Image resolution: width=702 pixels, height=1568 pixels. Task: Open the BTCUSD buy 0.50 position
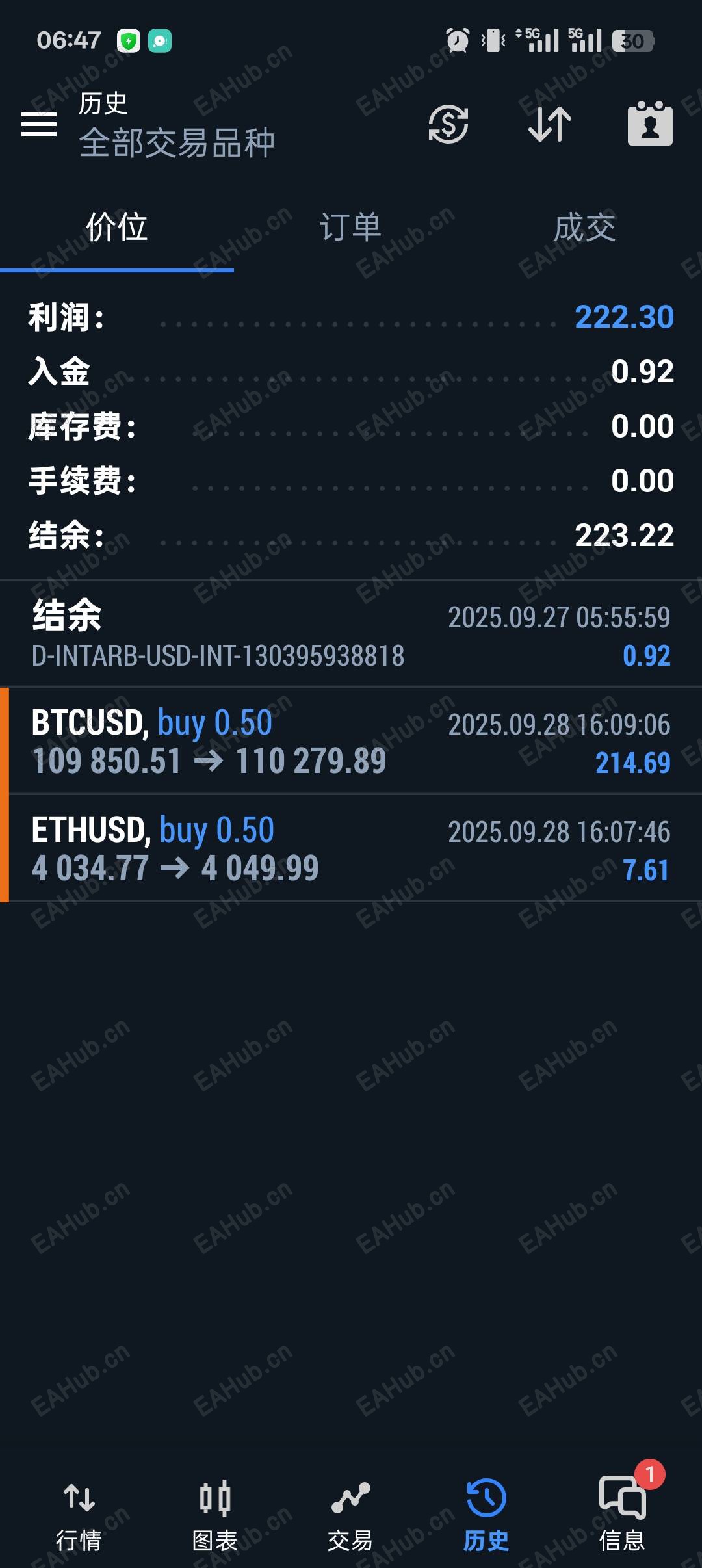[x=351, y=742]
